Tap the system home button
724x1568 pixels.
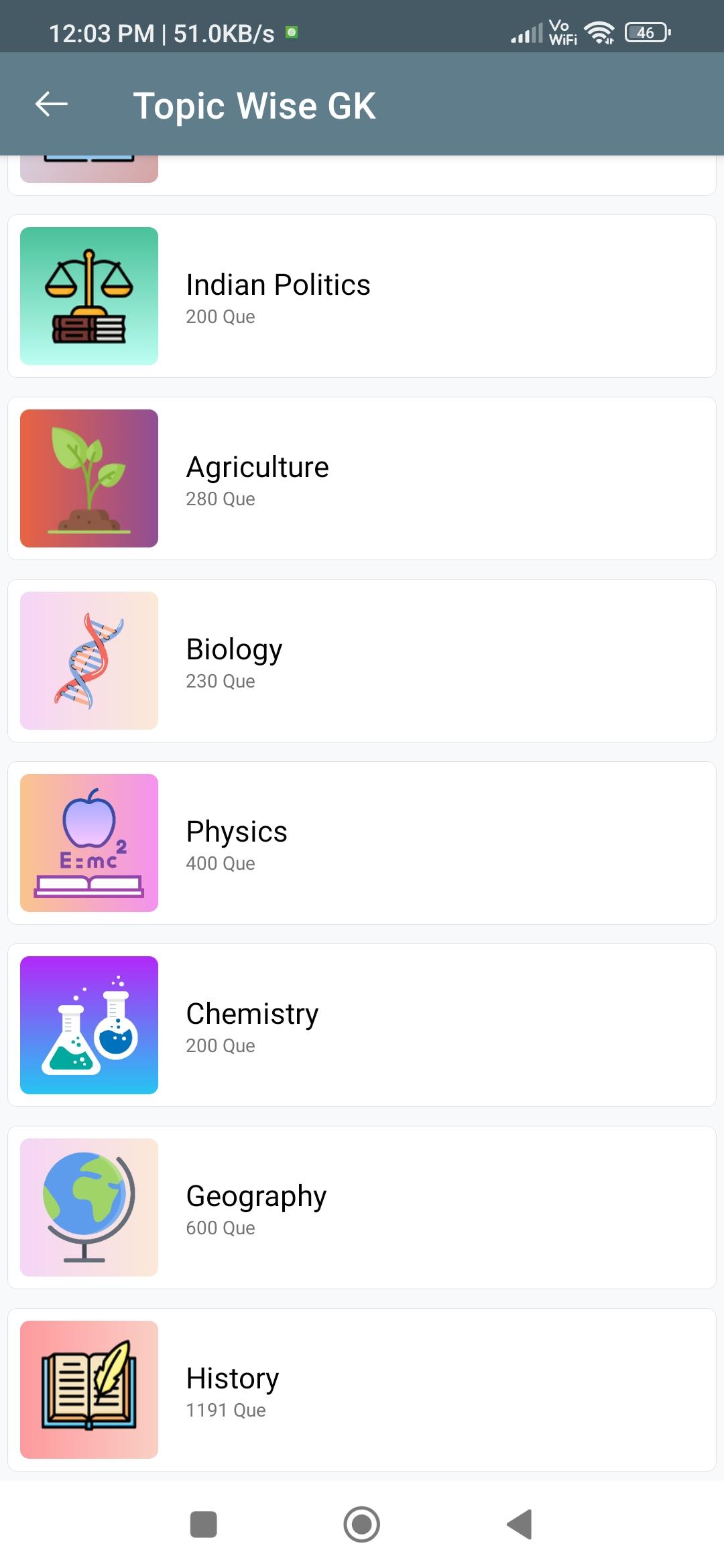pyautogui.click(x=362, y=1524)
